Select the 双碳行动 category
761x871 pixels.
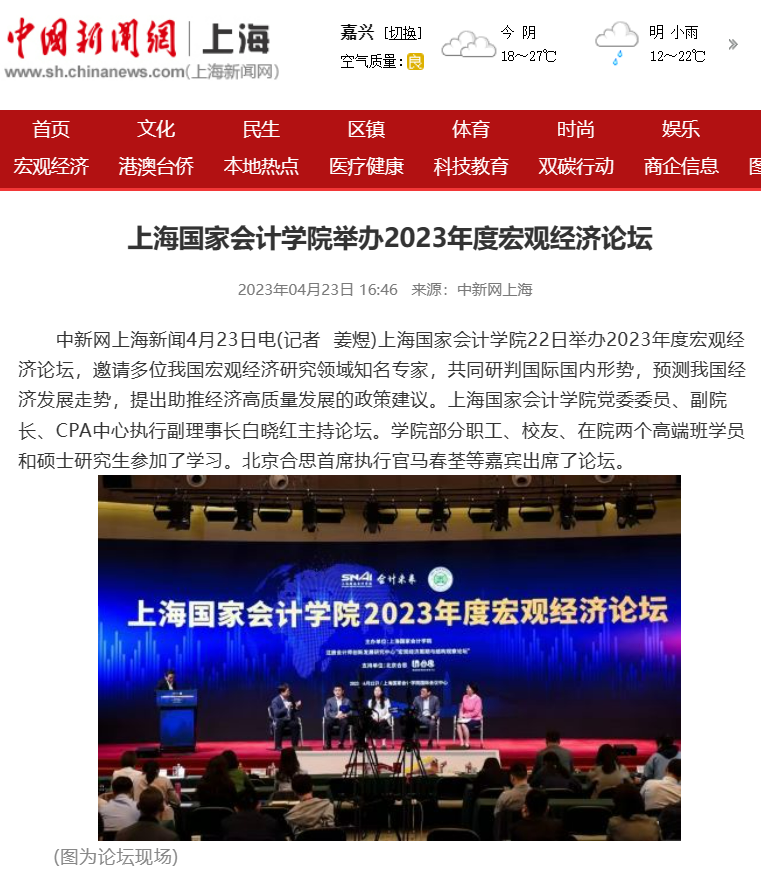click(x=576, y=166)
